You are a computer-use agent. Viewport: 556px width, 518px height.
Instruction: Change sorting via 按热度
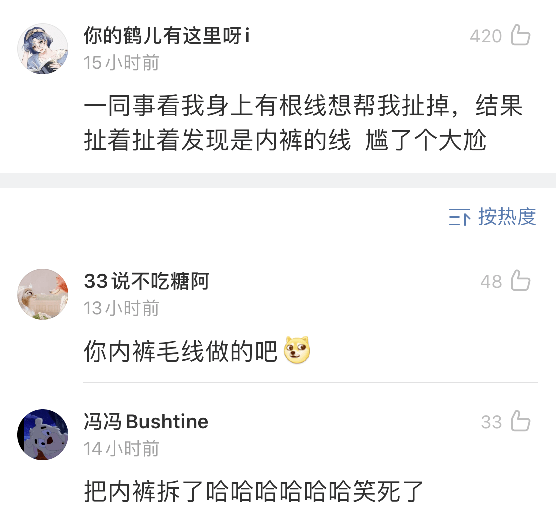click(492, 216)
